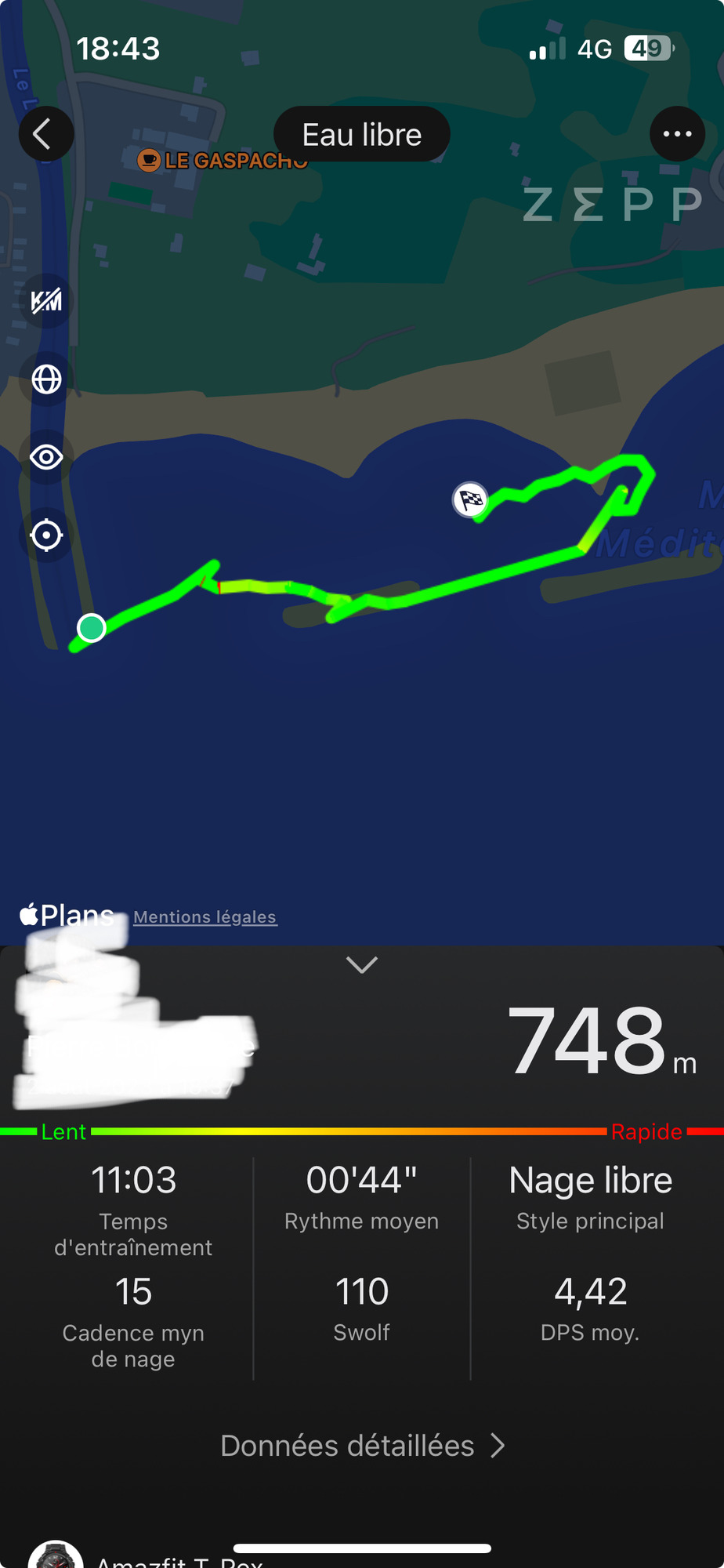
Task: Toggle route visibility with eye icon
Action: 46,457
